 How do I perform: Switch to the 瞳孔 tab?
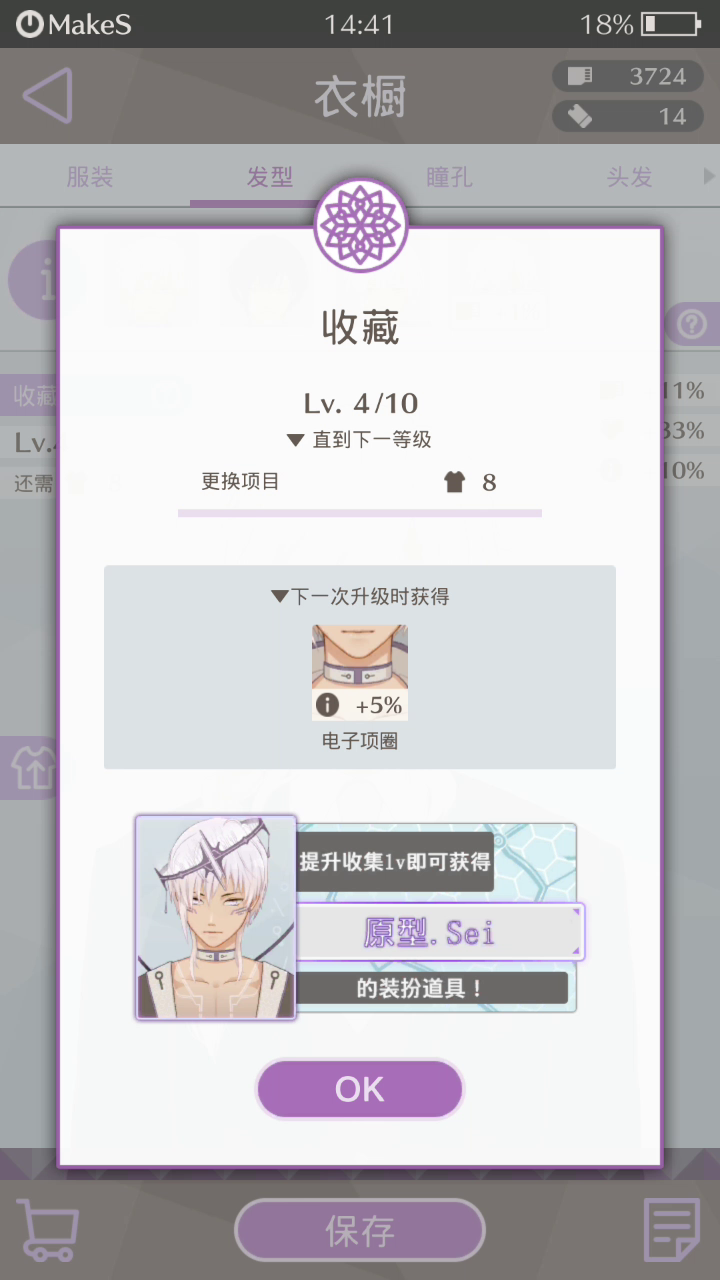pyautogui.click(x=449, y=177)
